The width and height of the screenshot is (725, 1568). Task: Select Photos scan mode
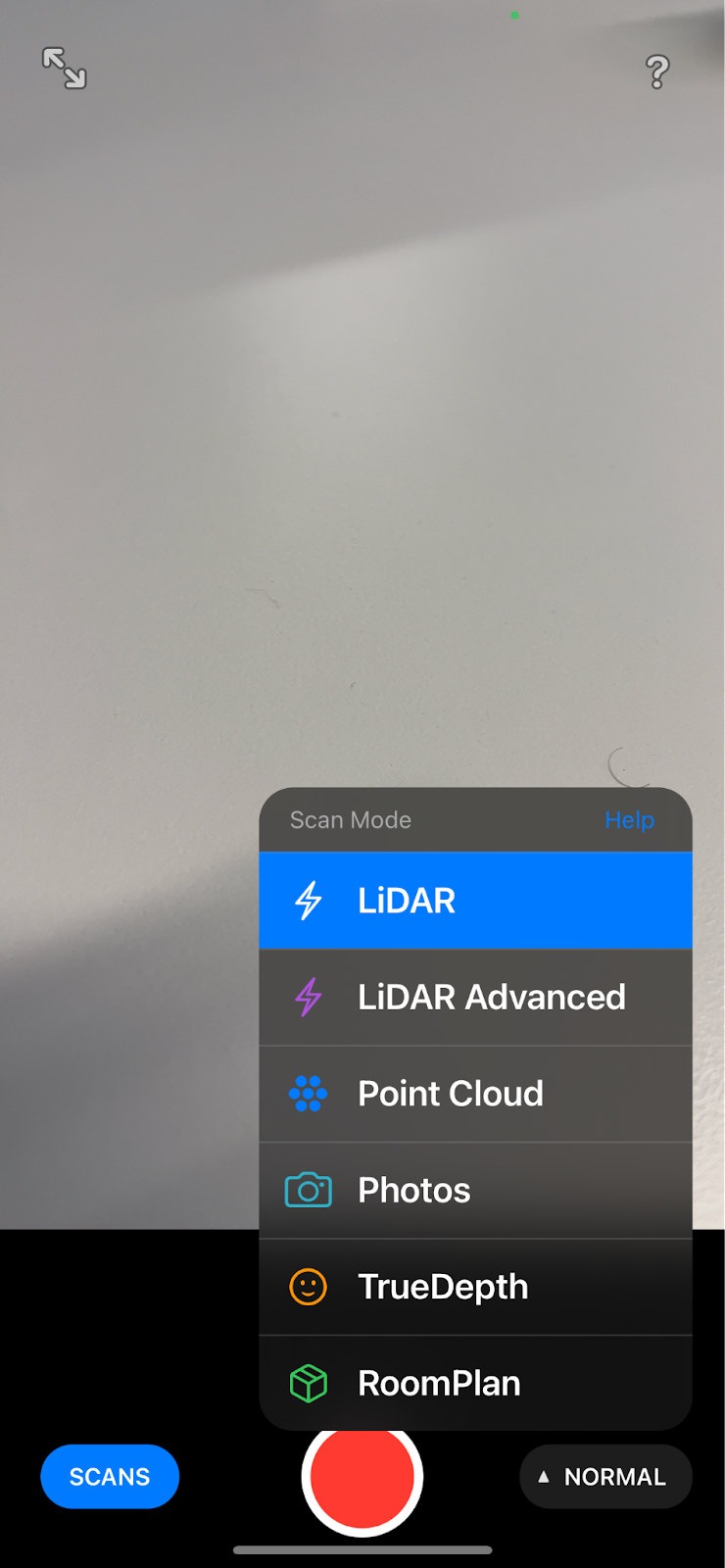(475, 1190)
